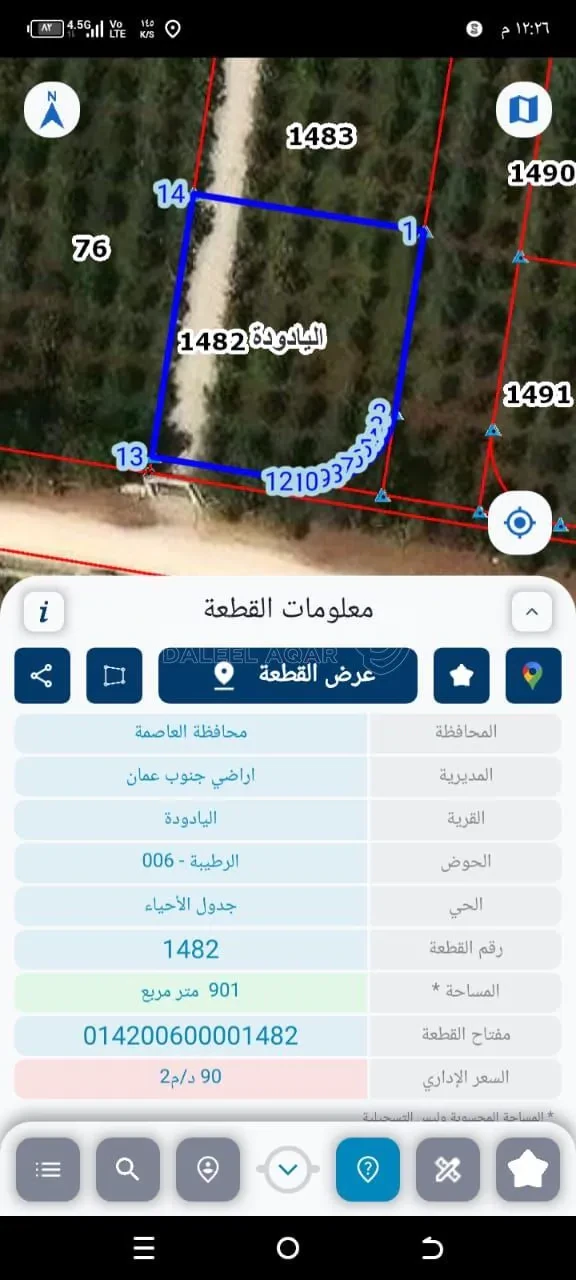576x1280 pixels.
Task: Tap the north compass button
Action: pyautogui.click(x=52, y=111)
